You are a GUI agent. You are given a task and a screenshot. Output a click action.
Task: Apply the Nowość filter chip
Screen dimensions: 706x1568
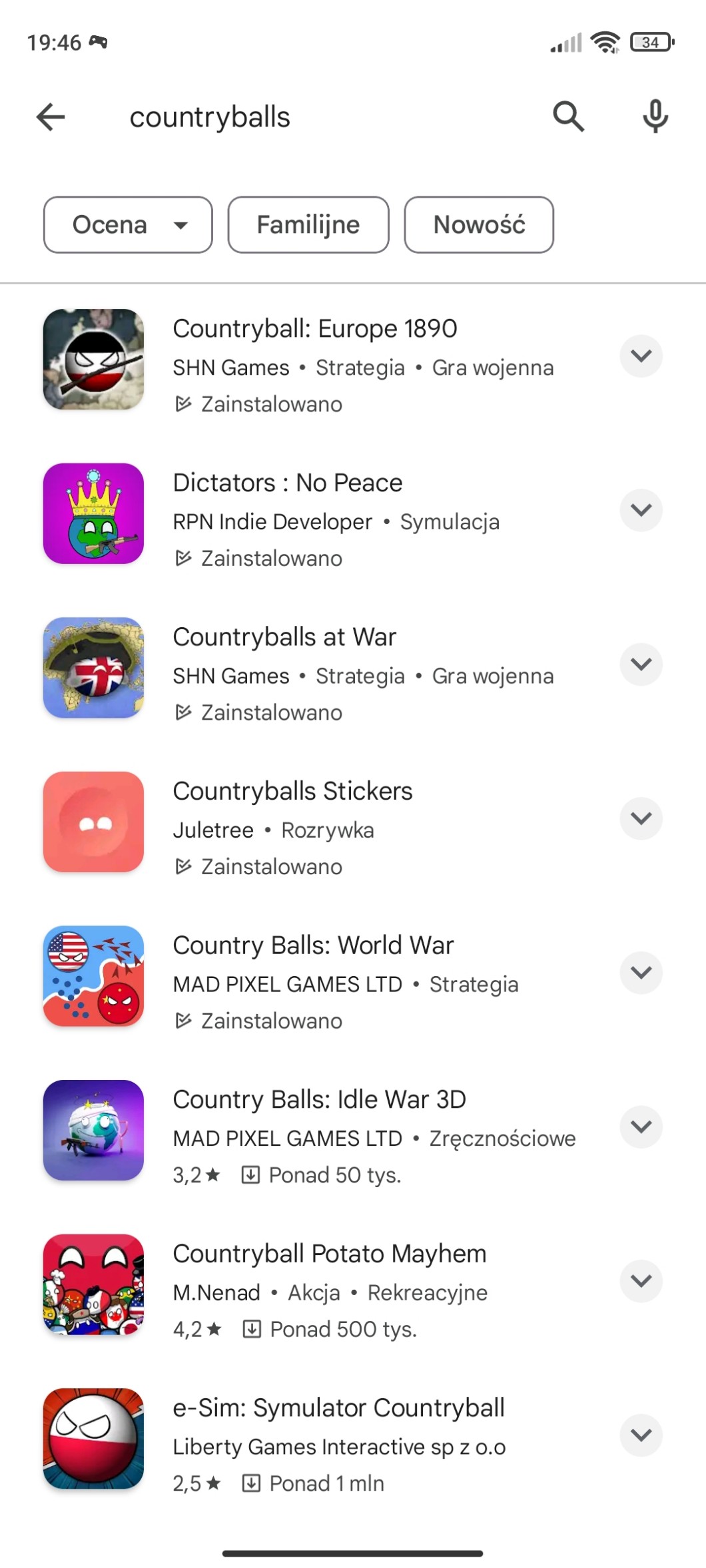(x=479, y=225)
